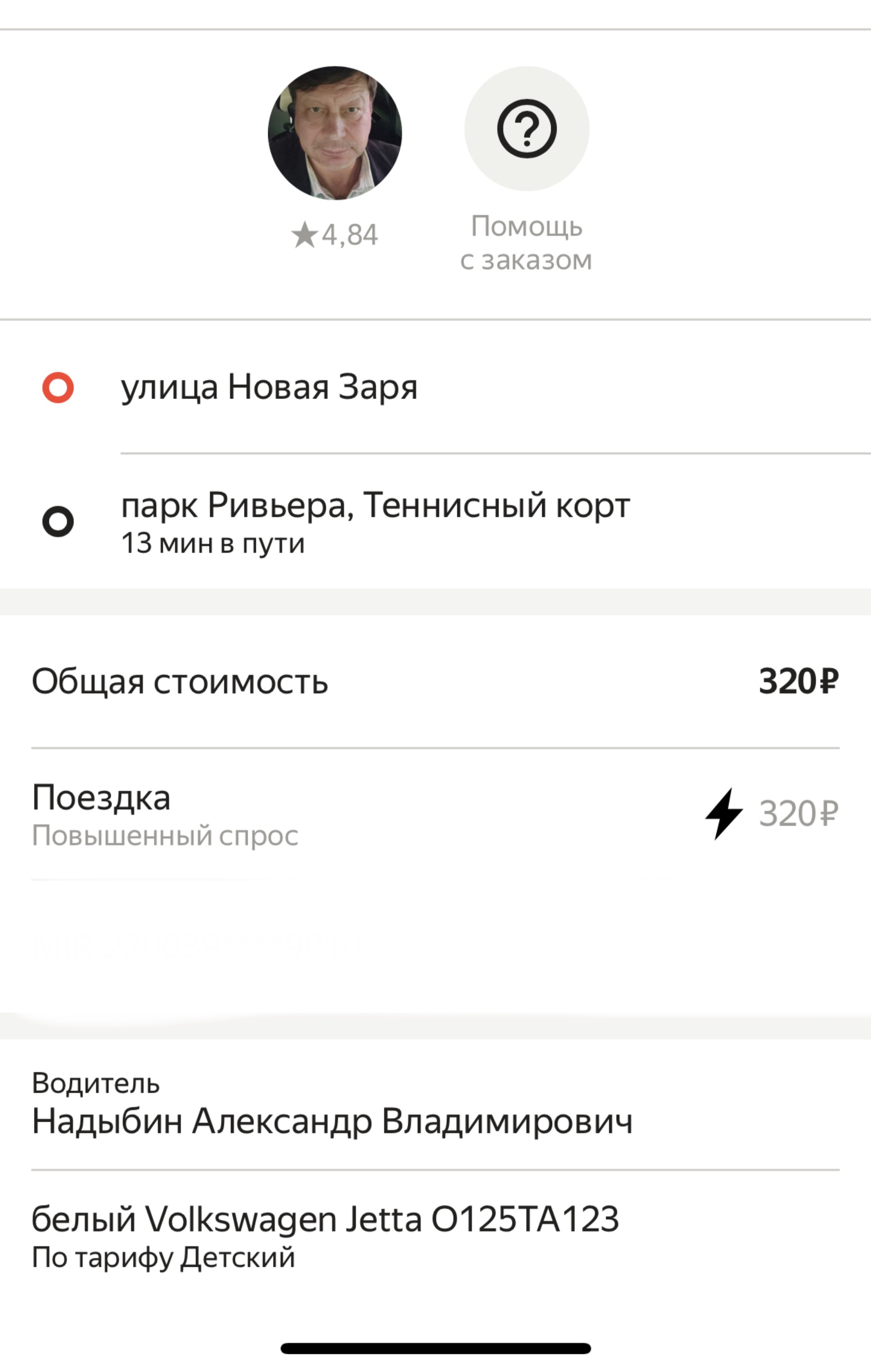Open the driver's profile photo
The width and height of the screenshot is (871, 1372).
tap(335, 133)
